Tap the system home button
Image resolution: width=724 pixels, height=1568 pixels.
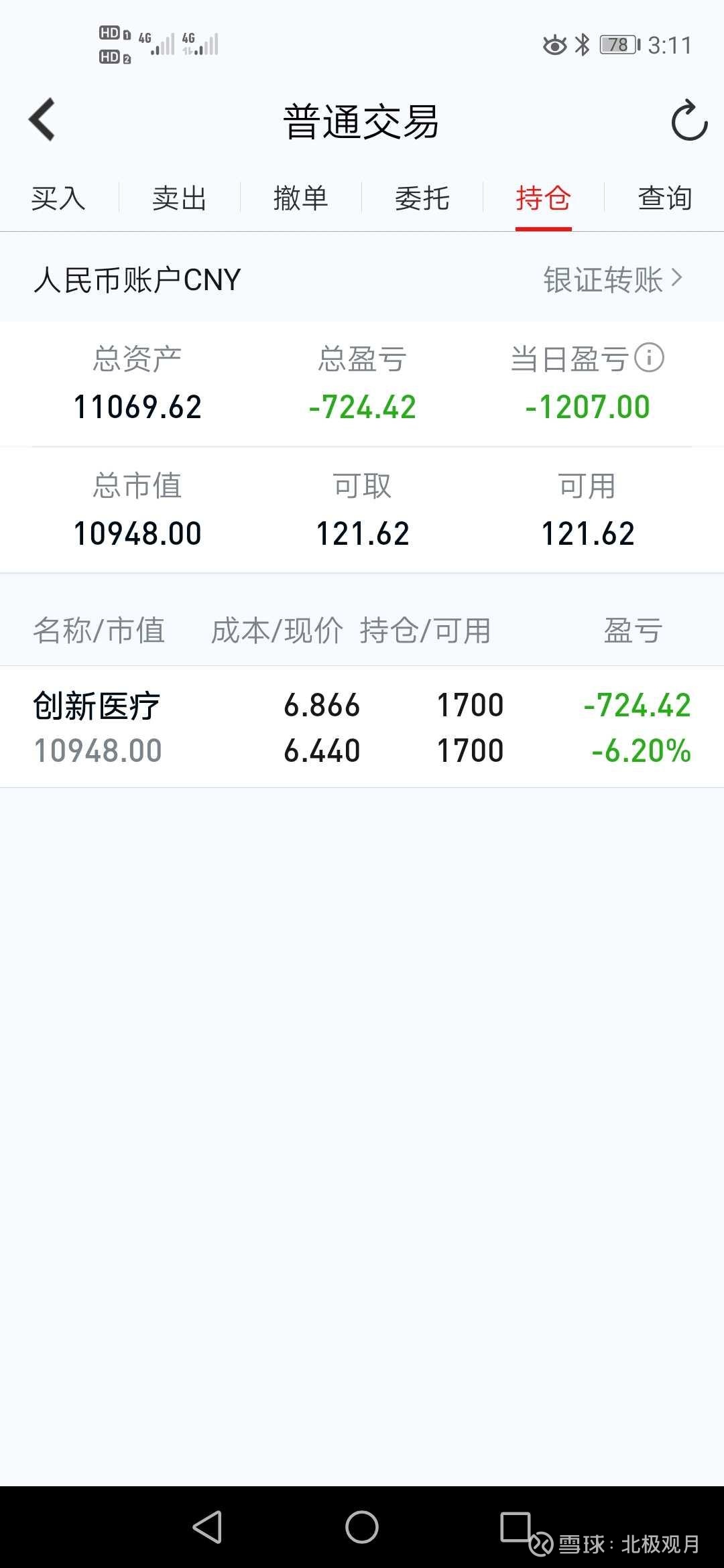pyautogui.click(x=362, y=1527)
